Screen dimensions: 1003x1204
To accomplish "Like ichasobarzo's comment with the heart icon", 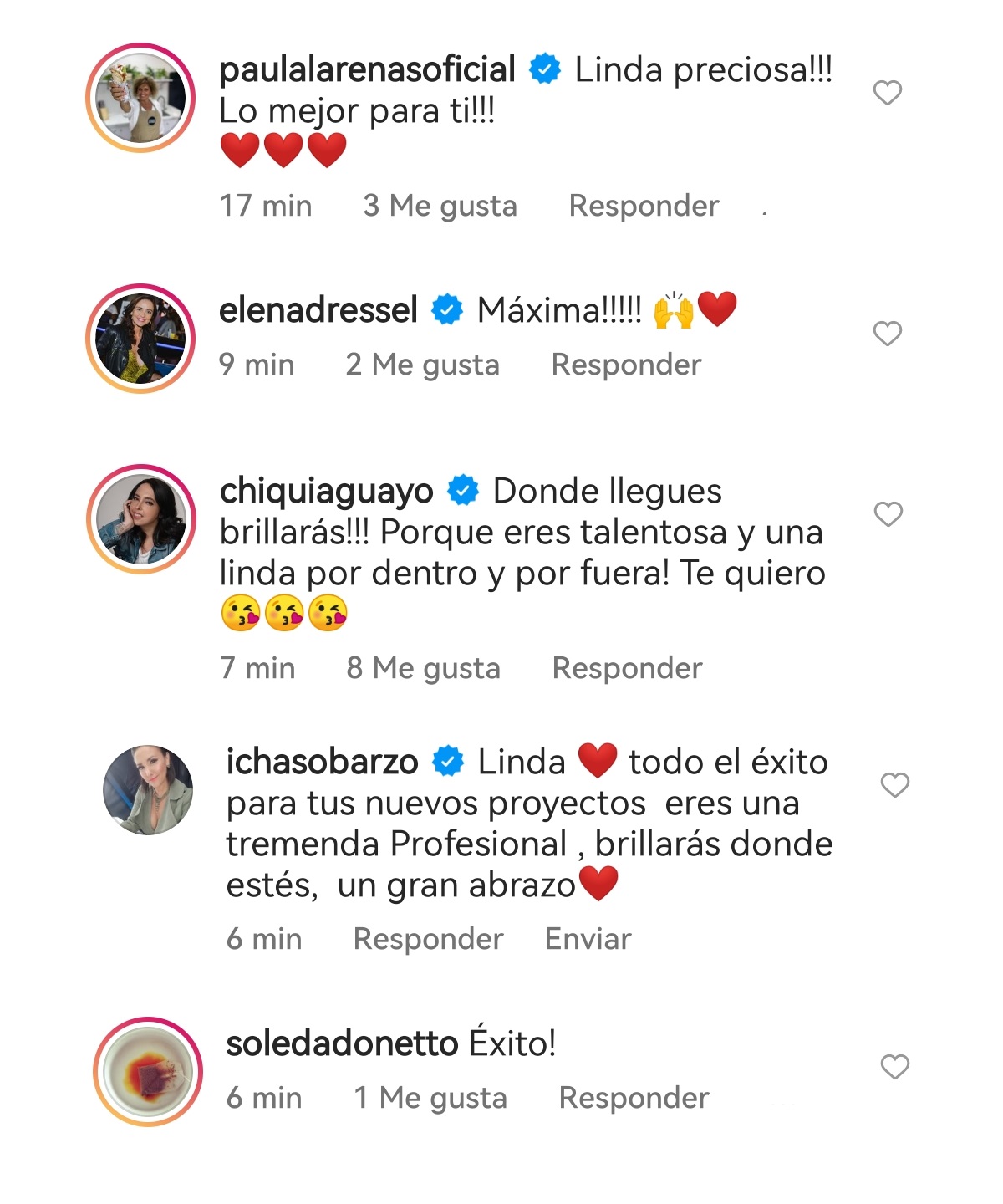I will 894,784.
